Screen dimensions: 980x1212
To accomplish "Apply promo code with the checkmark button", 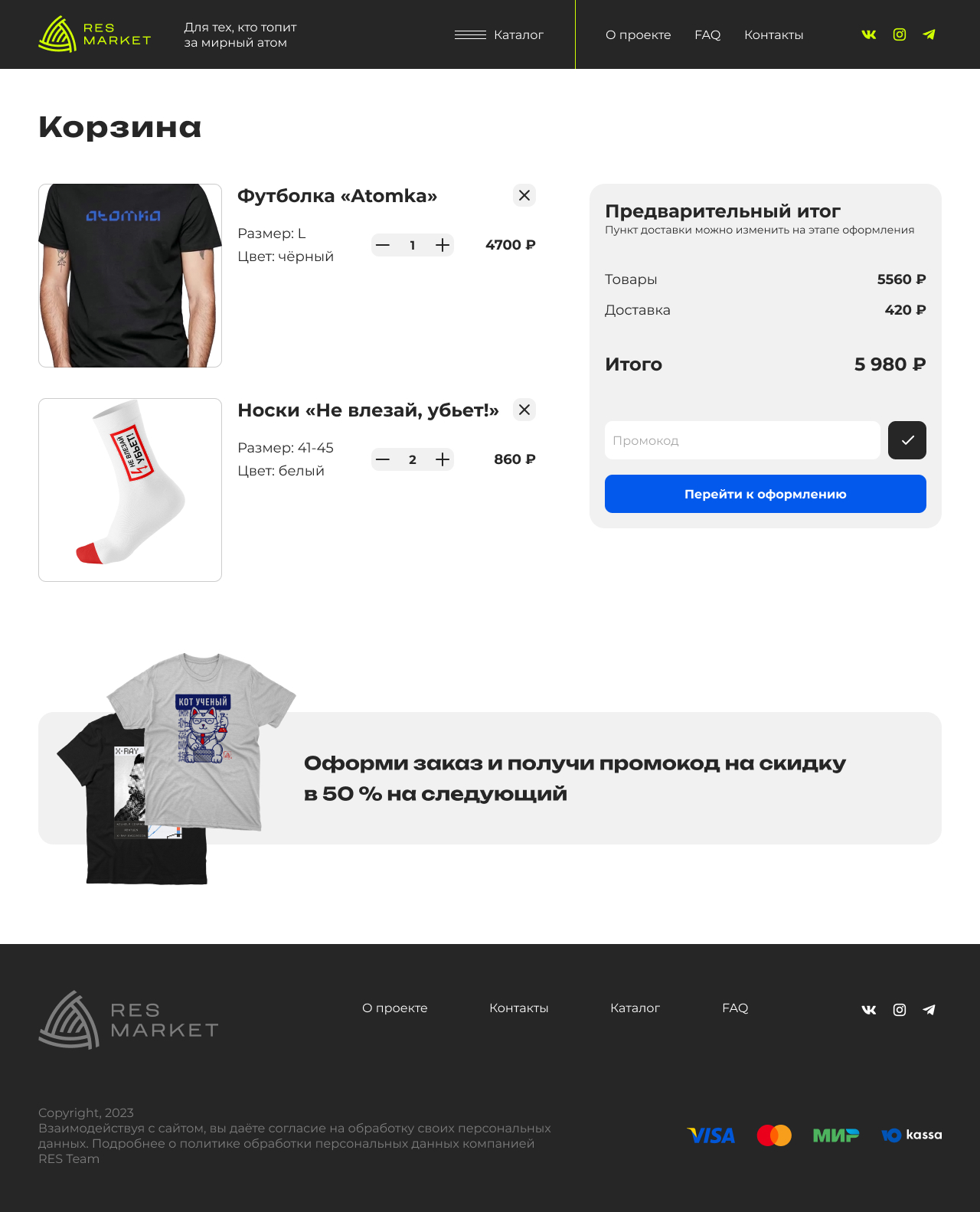I will 907,440.
